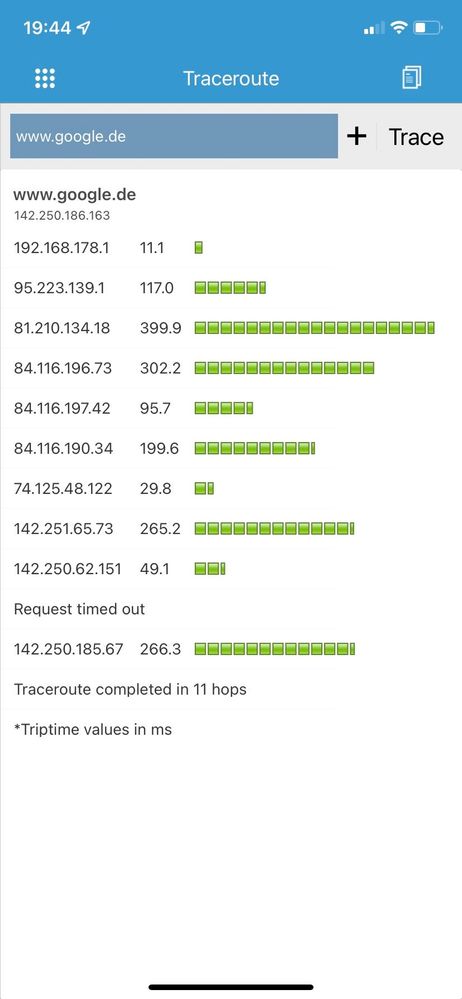462x999 pixels.
Task: Edit the www.google.de host field
Action: click(174, 136)
